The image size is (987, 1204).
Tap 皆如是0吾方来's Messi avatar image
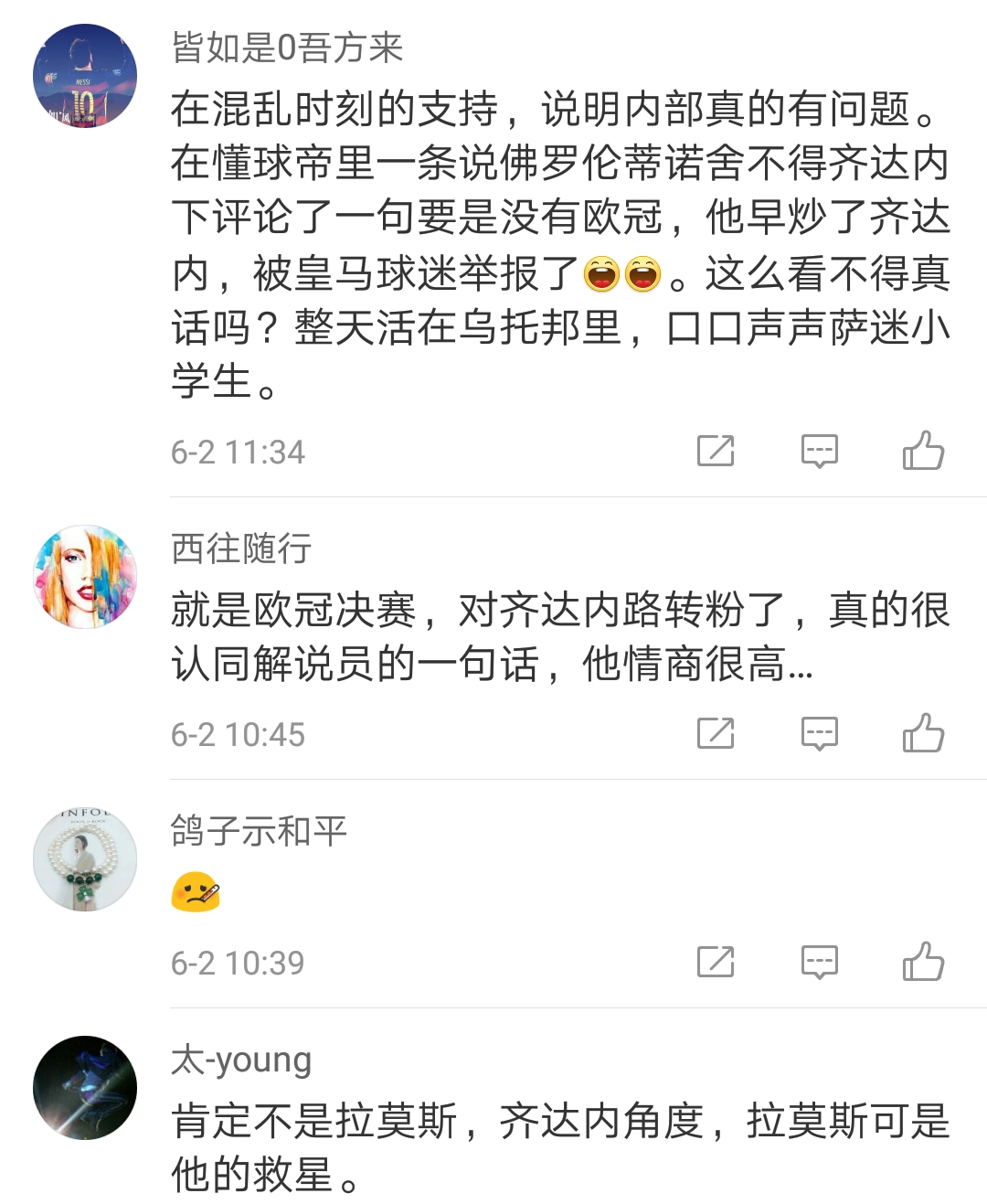(83, 71)
